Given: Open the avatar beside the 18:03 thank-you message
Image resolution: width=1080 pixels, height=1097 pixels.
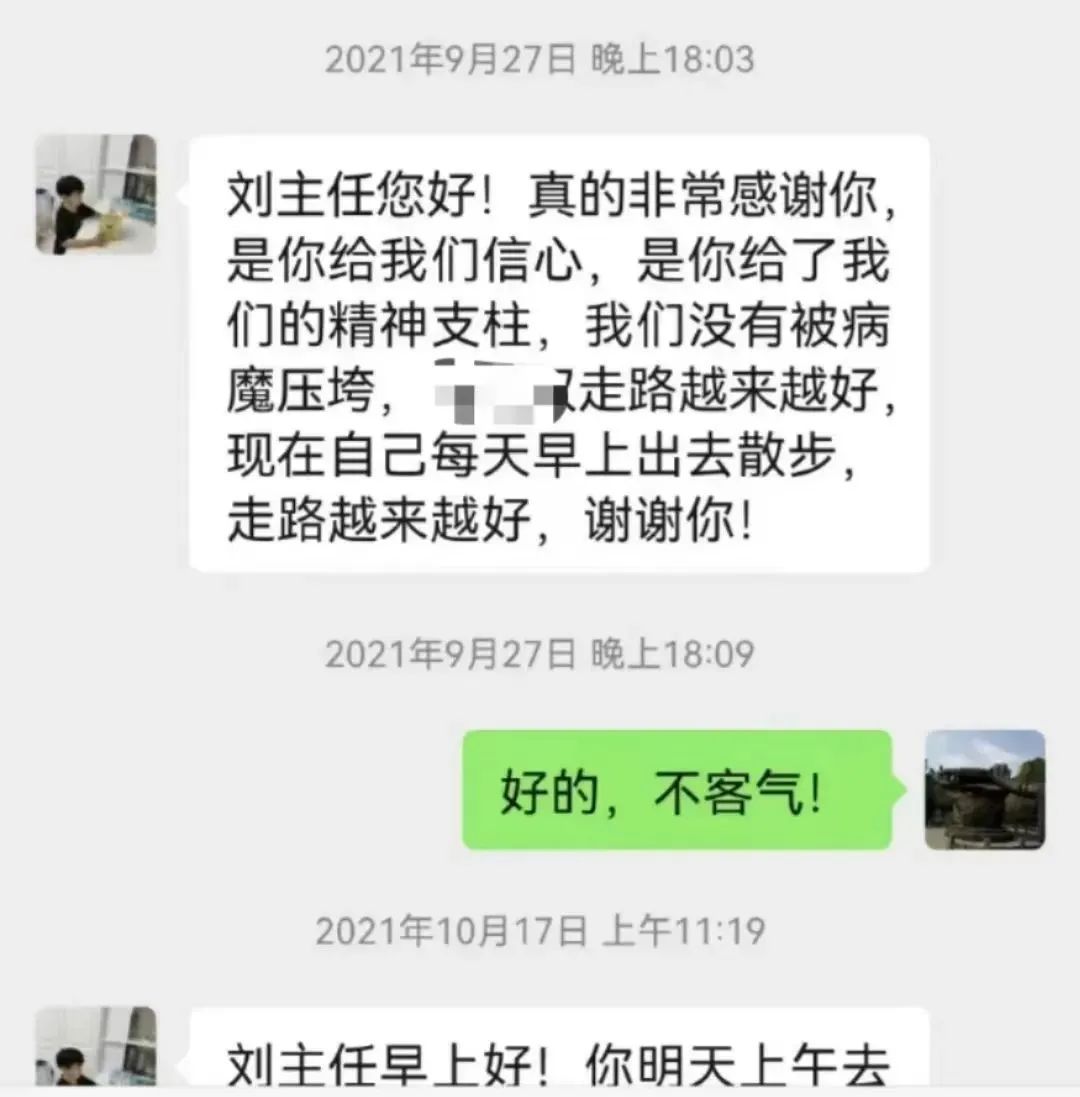Looking at the screenshot, I should [x=96, y=194].
